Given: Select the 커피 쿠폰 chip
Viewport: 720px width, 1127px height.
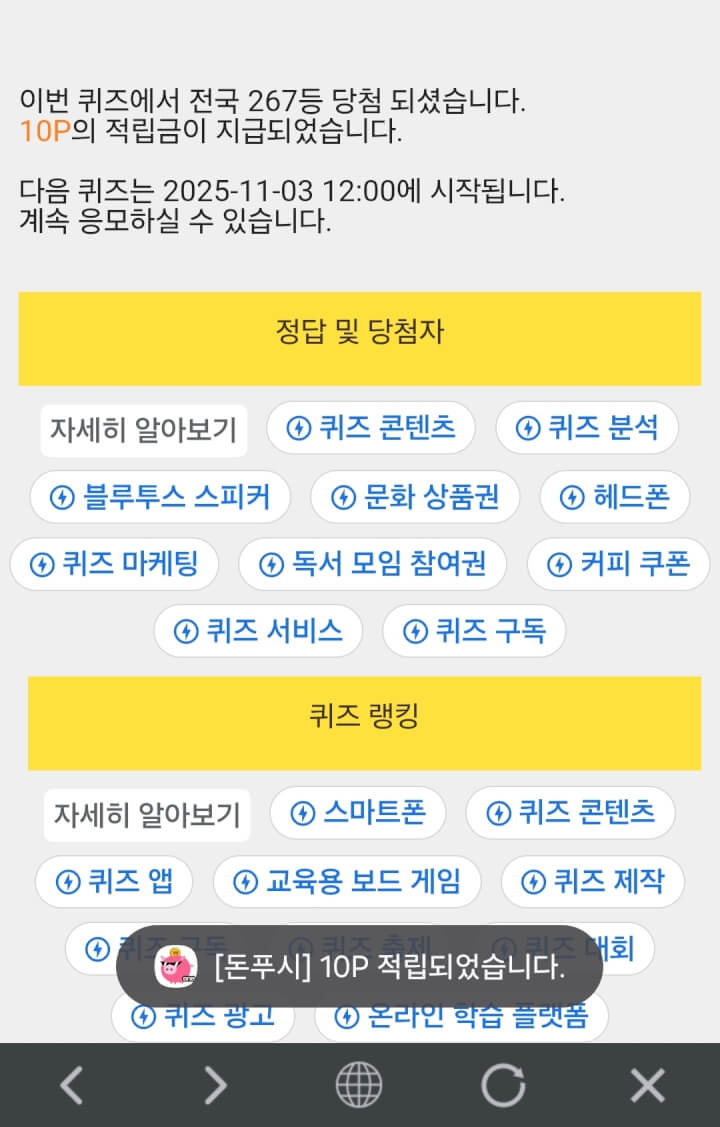Looking at the screenshot, I should point(618,564).
